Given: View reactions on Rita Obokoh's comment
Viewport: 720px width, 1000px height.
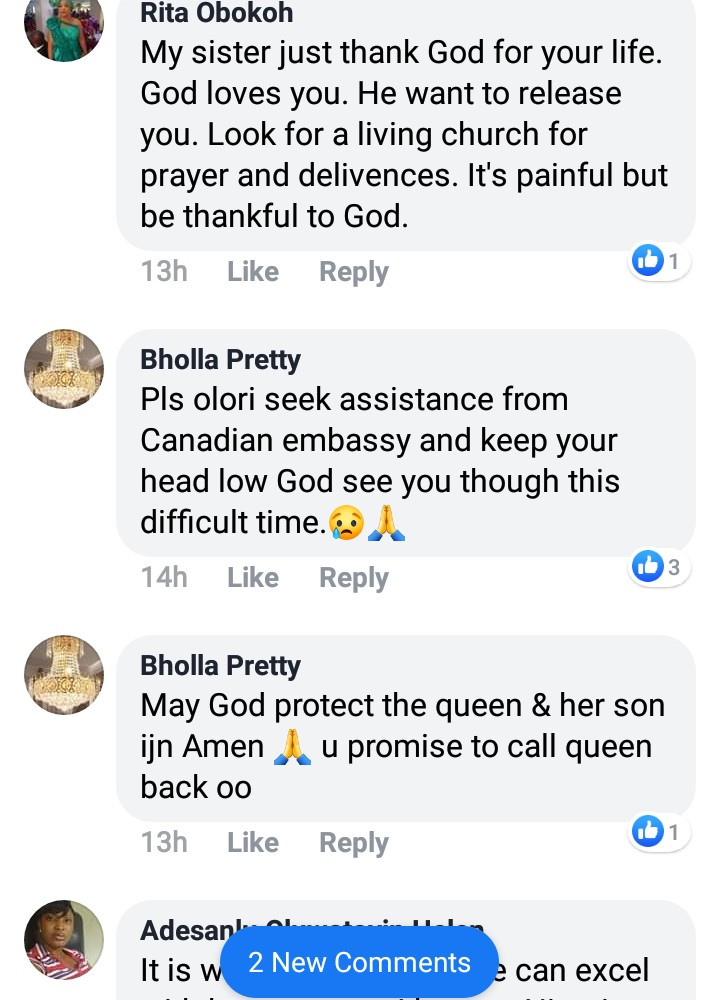Looking at the screenshot, I should [x=659, y=262].
